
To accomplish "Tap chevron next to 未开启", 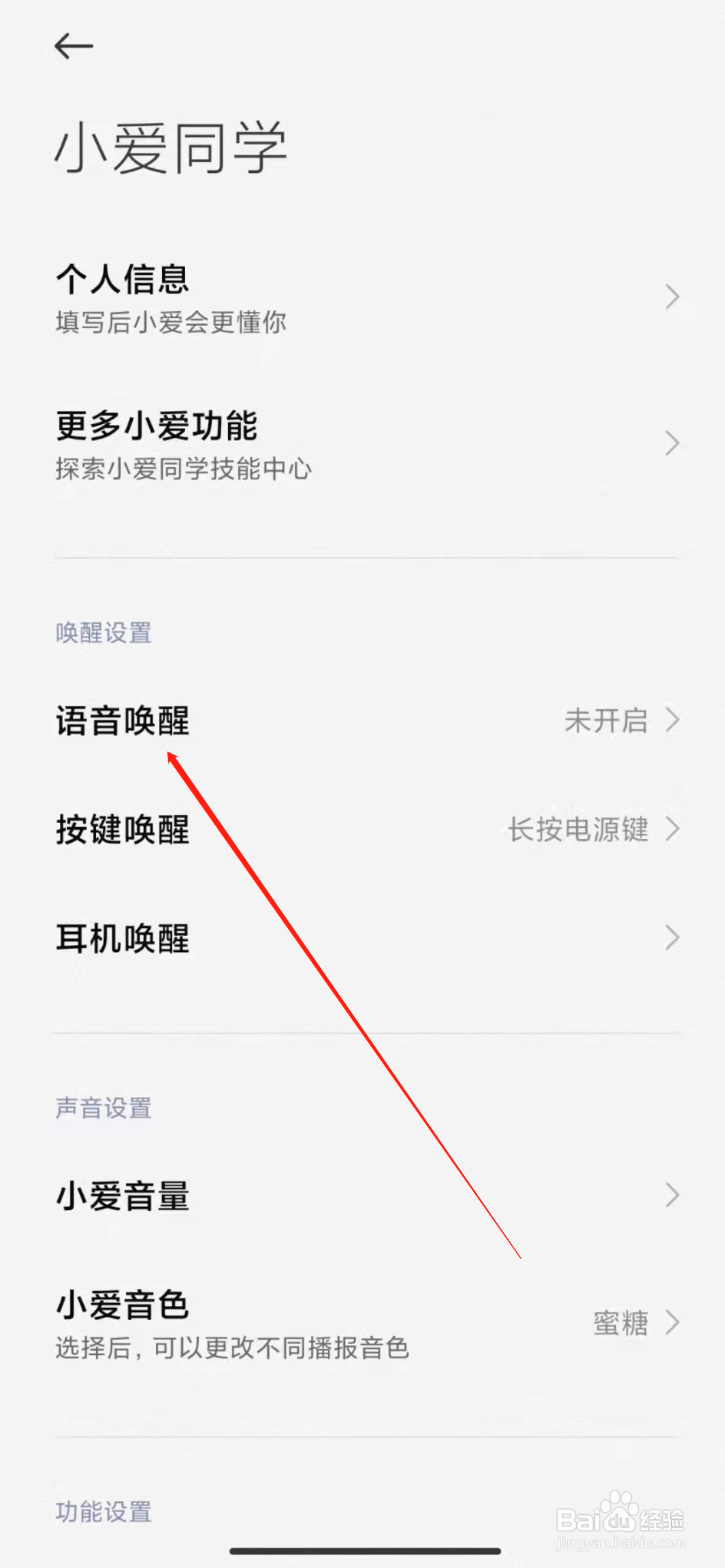I will pyautogui.click(x=674, y=718).
